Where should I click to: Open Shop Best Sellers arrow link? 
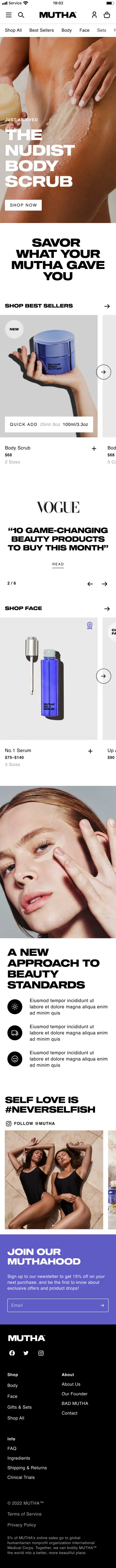pos(107,306)
